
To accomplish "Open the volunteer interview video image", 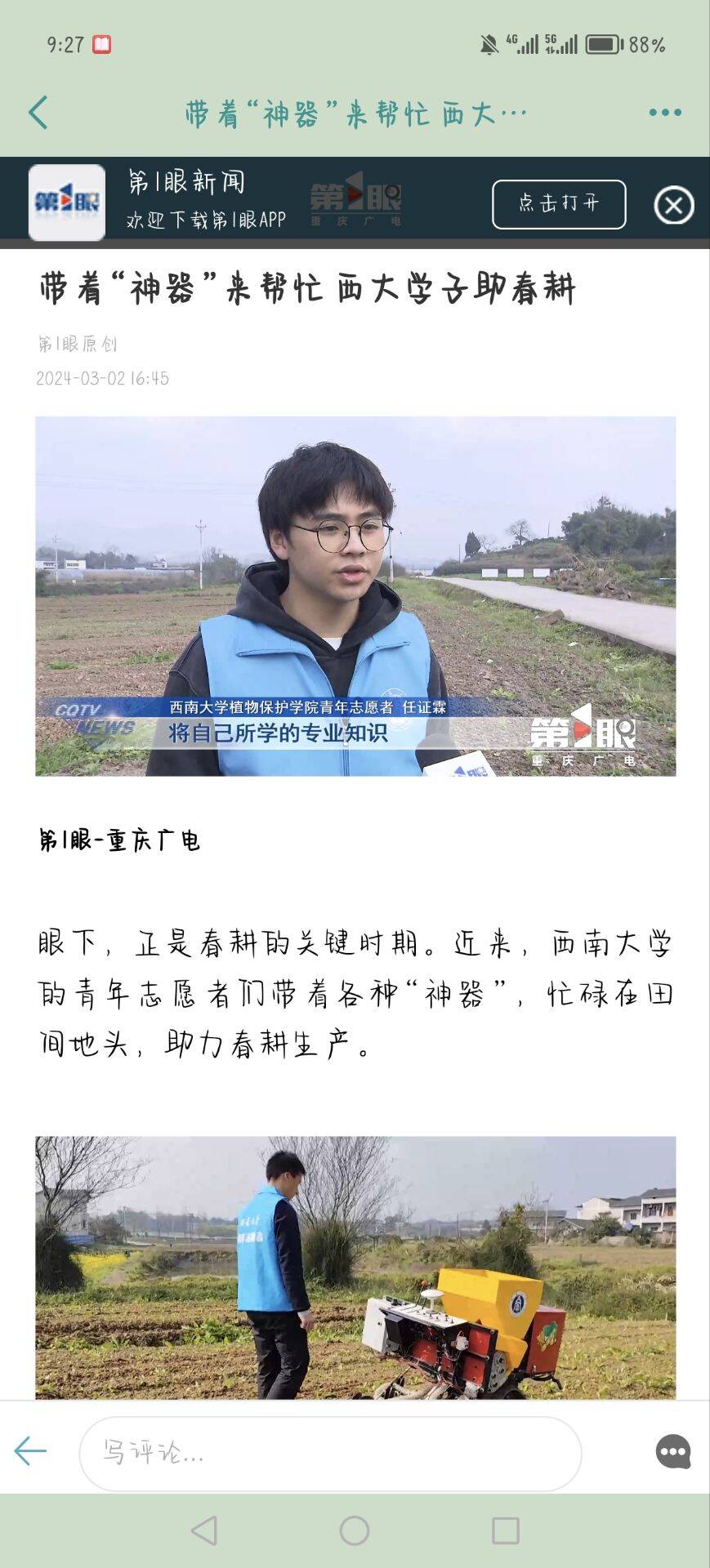I will 355,596.
